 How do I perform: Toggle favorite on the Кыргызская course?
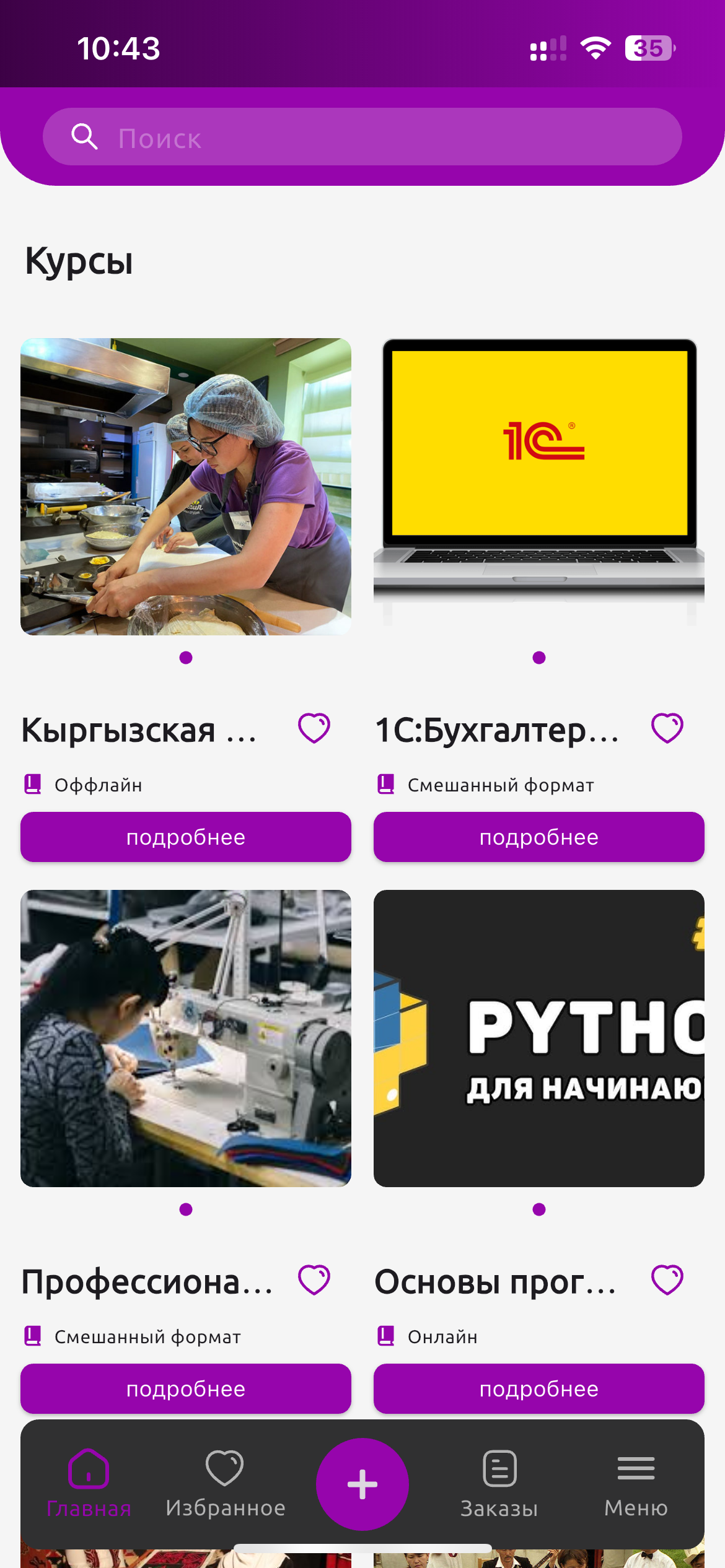coord(314,729)
